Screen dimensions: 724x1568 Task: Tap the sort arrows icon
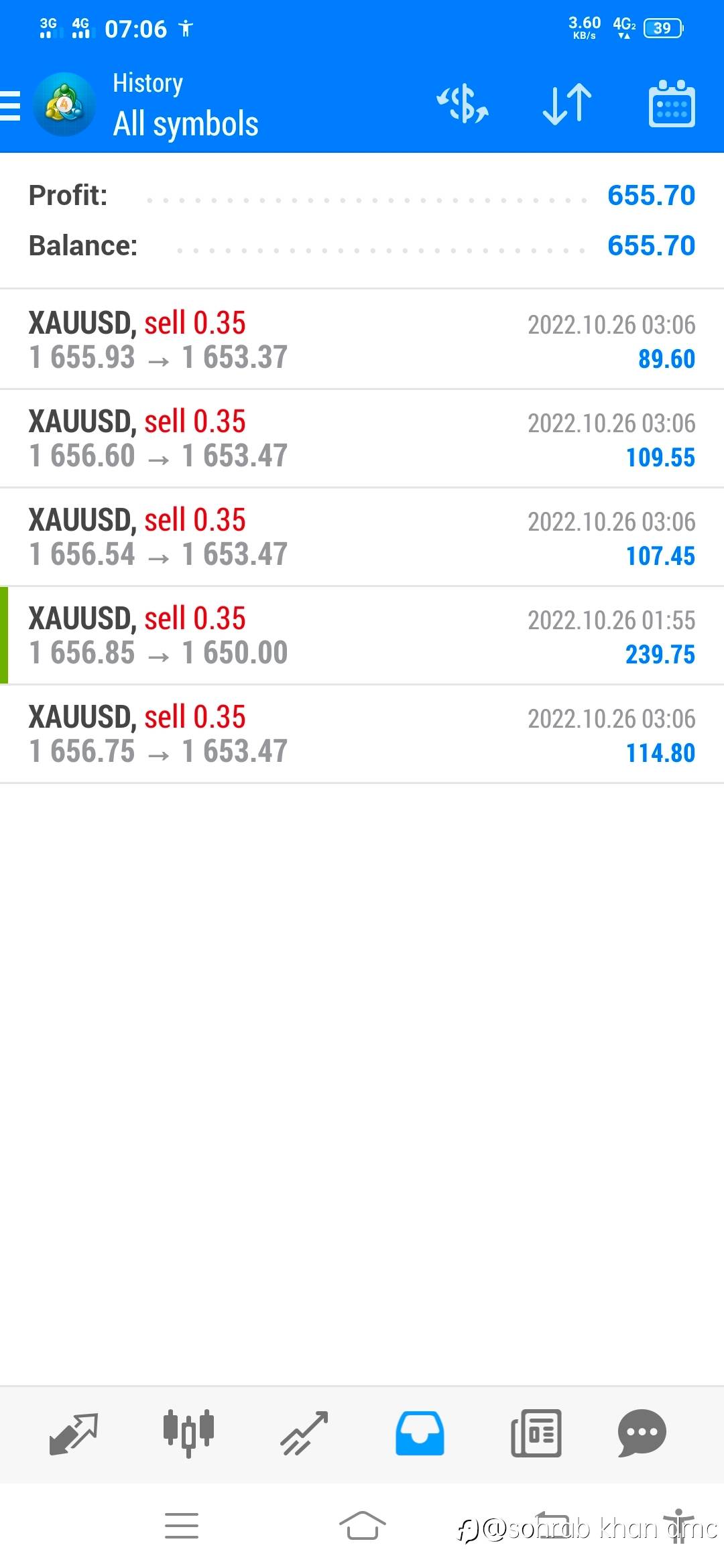tap(567, 105)
